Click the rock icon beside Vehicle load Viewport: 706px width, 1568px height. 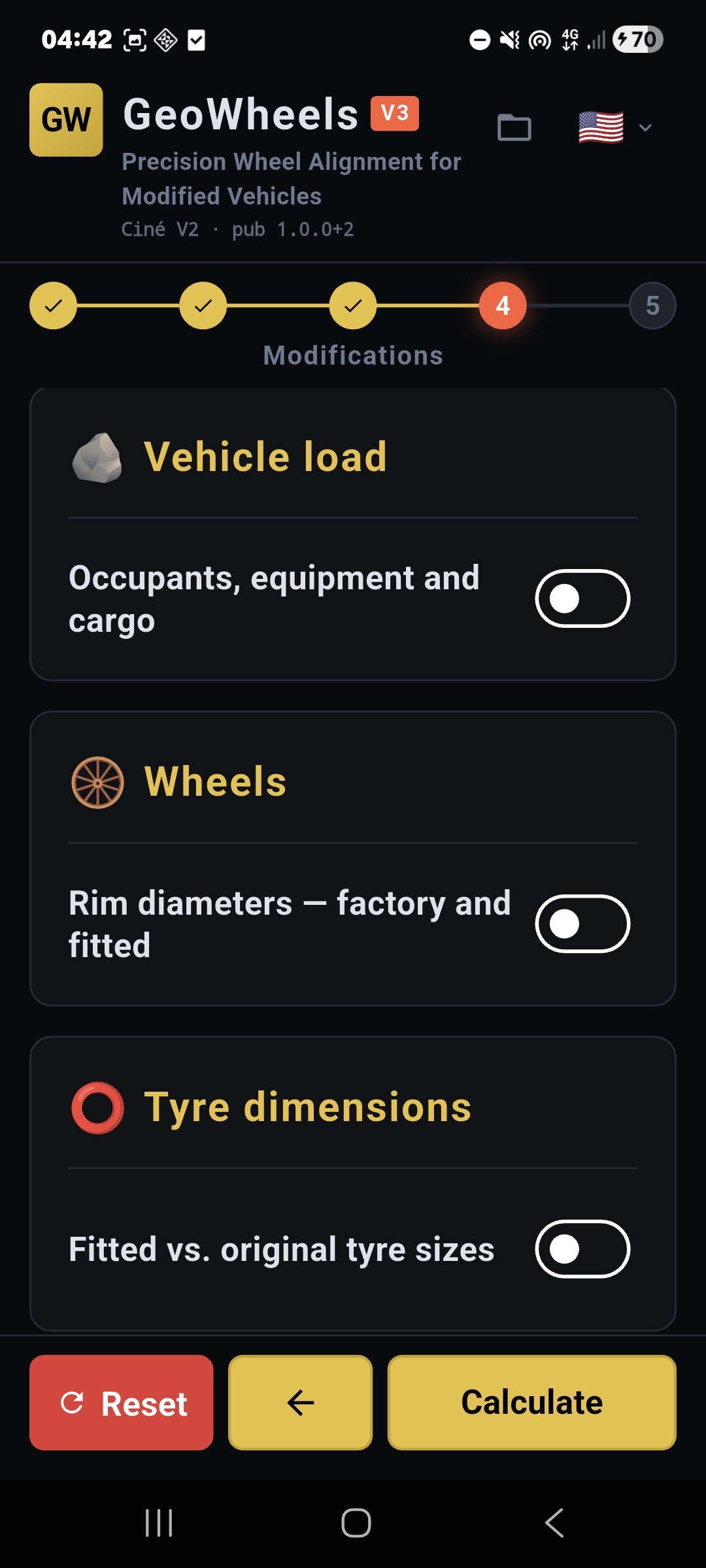(99, 455)
